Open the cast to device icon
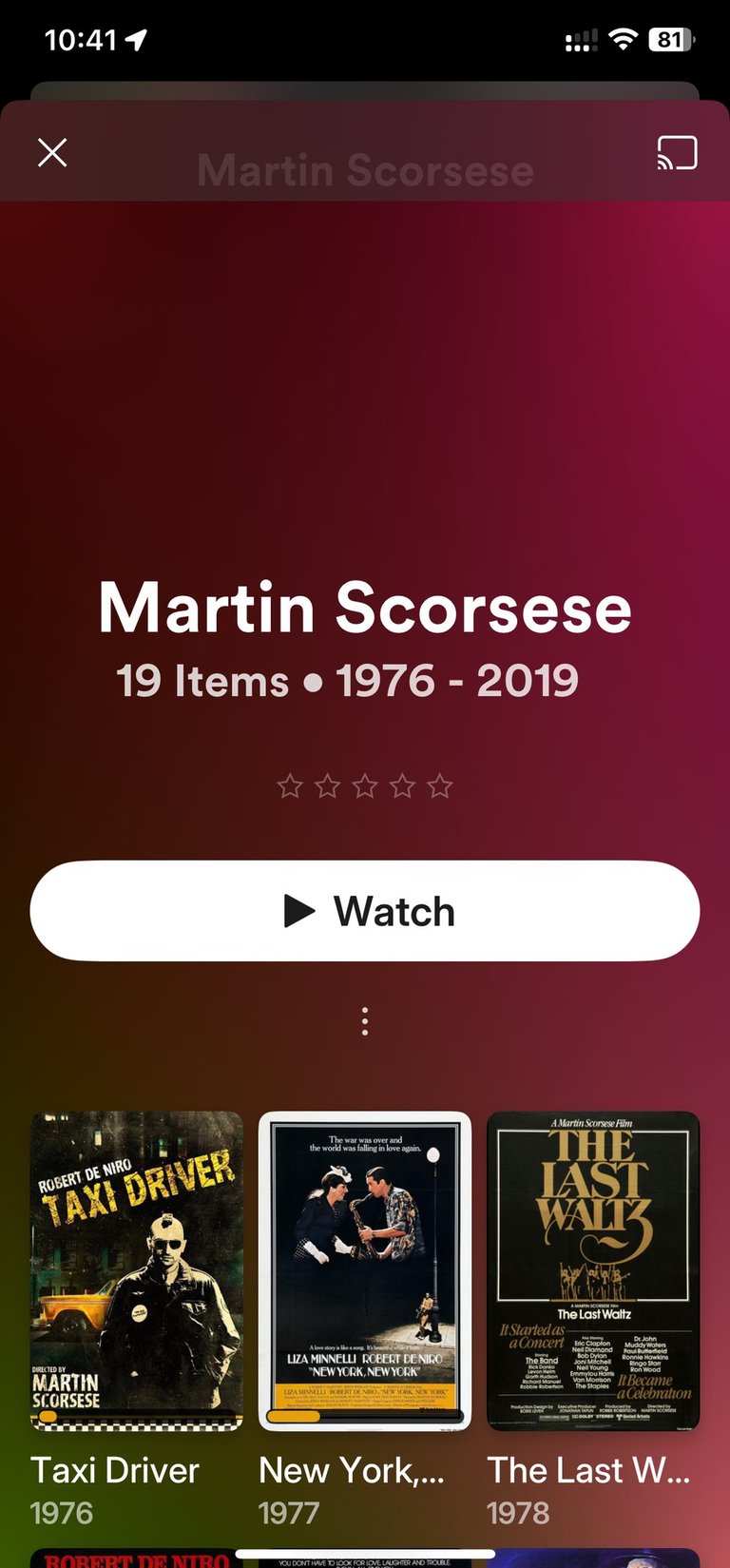Image resolution: width=730 pixels, height=1568 pixels. tap(677, 152)
